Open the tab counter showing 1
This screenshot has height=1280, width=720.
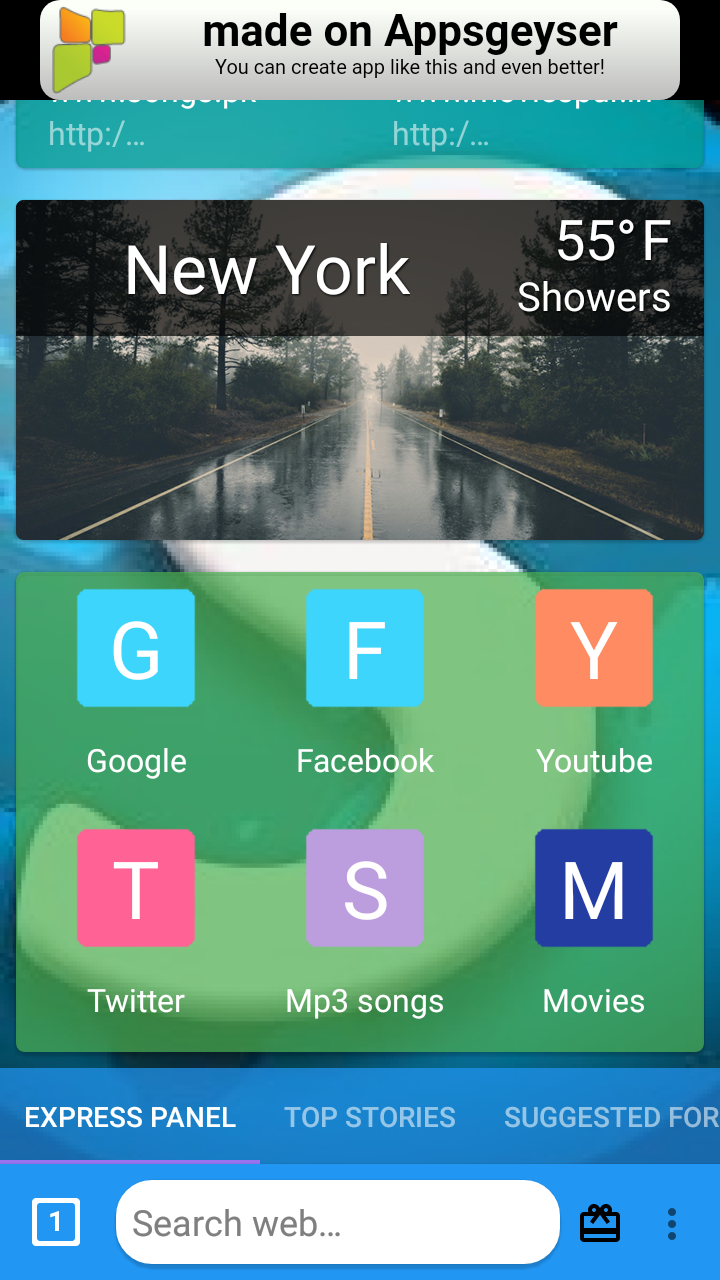point(55,1222)
